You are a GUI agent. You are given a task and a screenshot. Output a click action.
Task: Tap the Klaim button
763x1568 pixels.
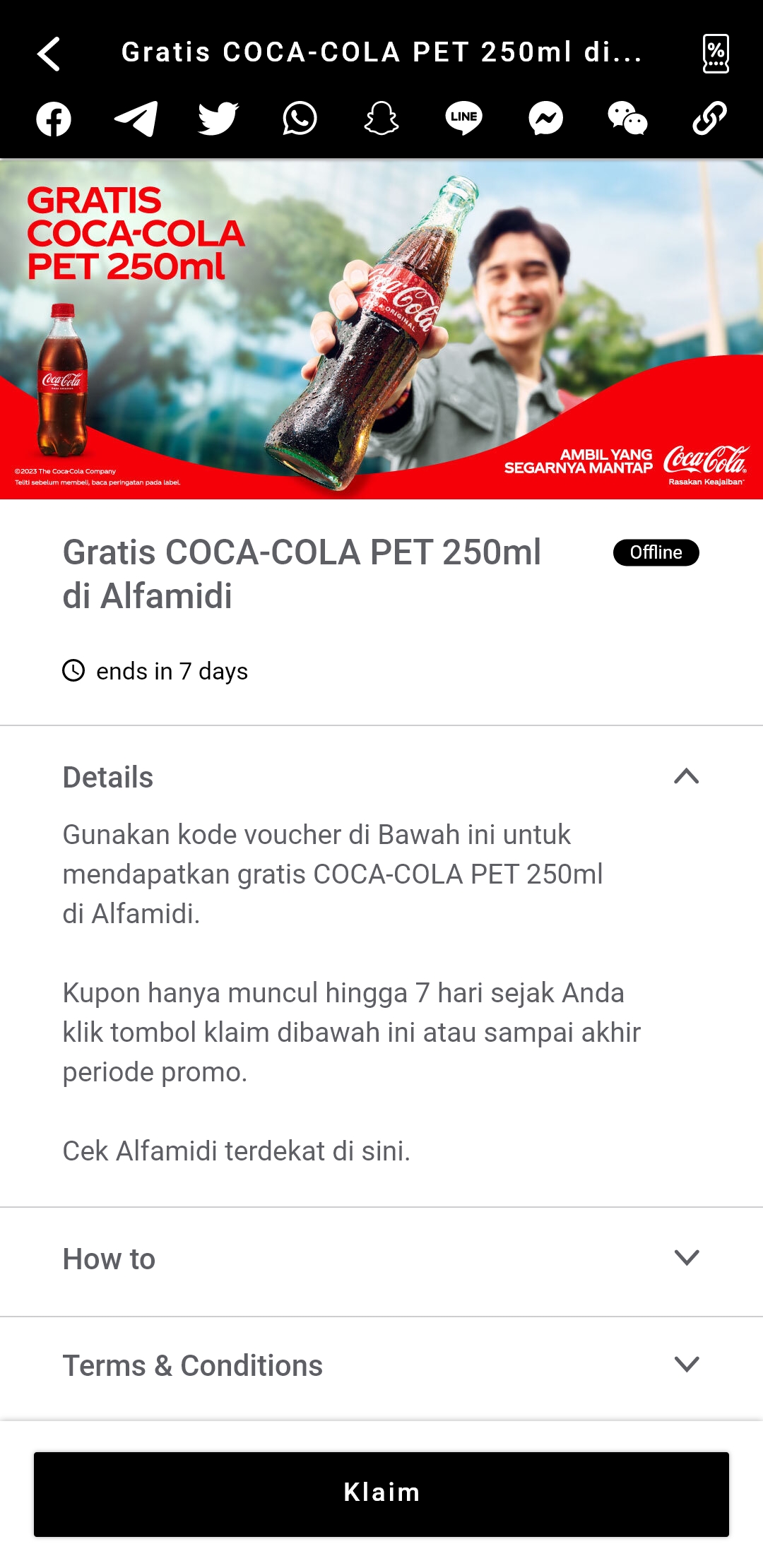point(381,1494)
